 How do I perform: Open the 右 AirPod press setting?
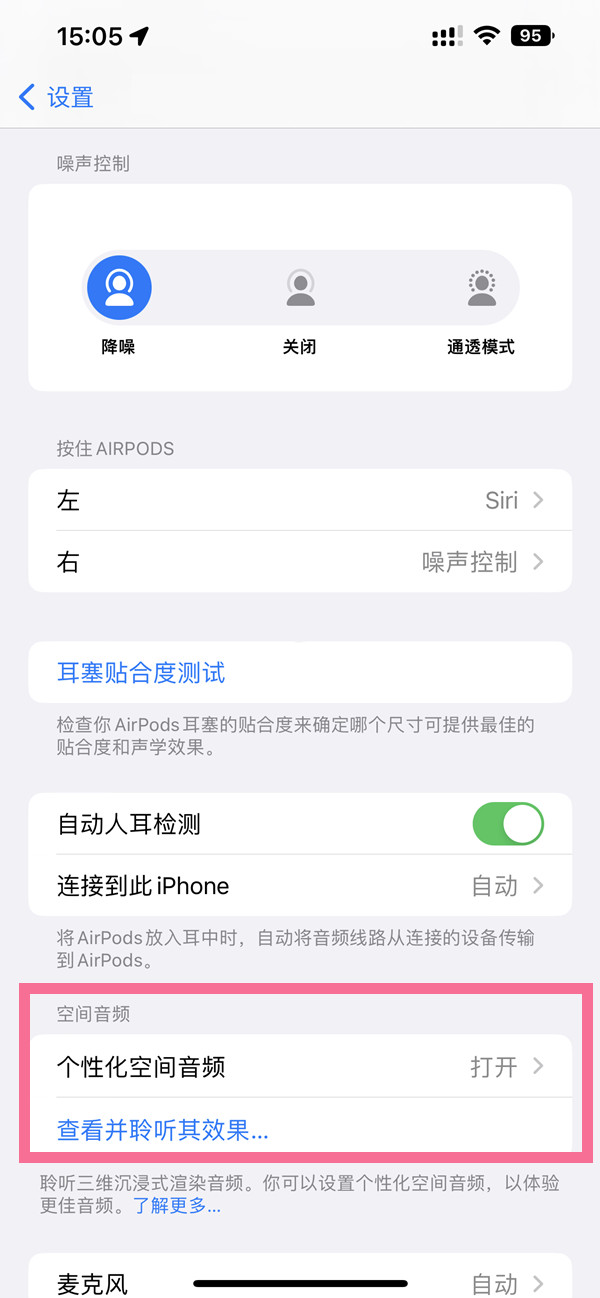(300, 562)
